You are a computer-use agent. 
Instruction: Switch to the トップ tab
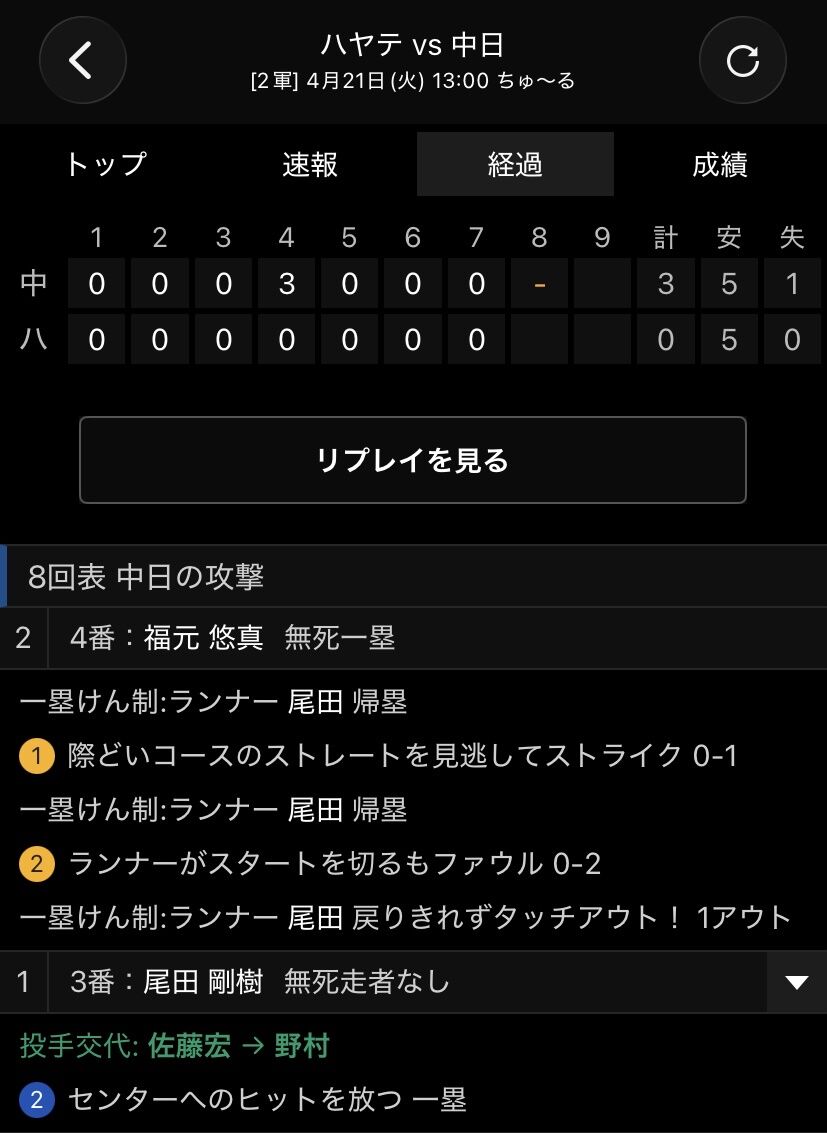[106, 164]
